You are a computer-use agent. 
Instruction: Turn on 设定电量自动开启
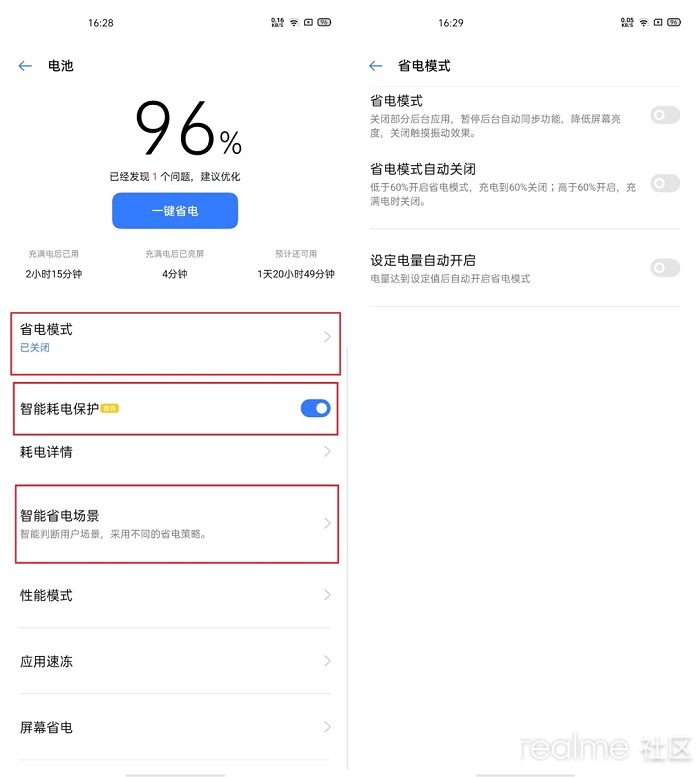664,268
